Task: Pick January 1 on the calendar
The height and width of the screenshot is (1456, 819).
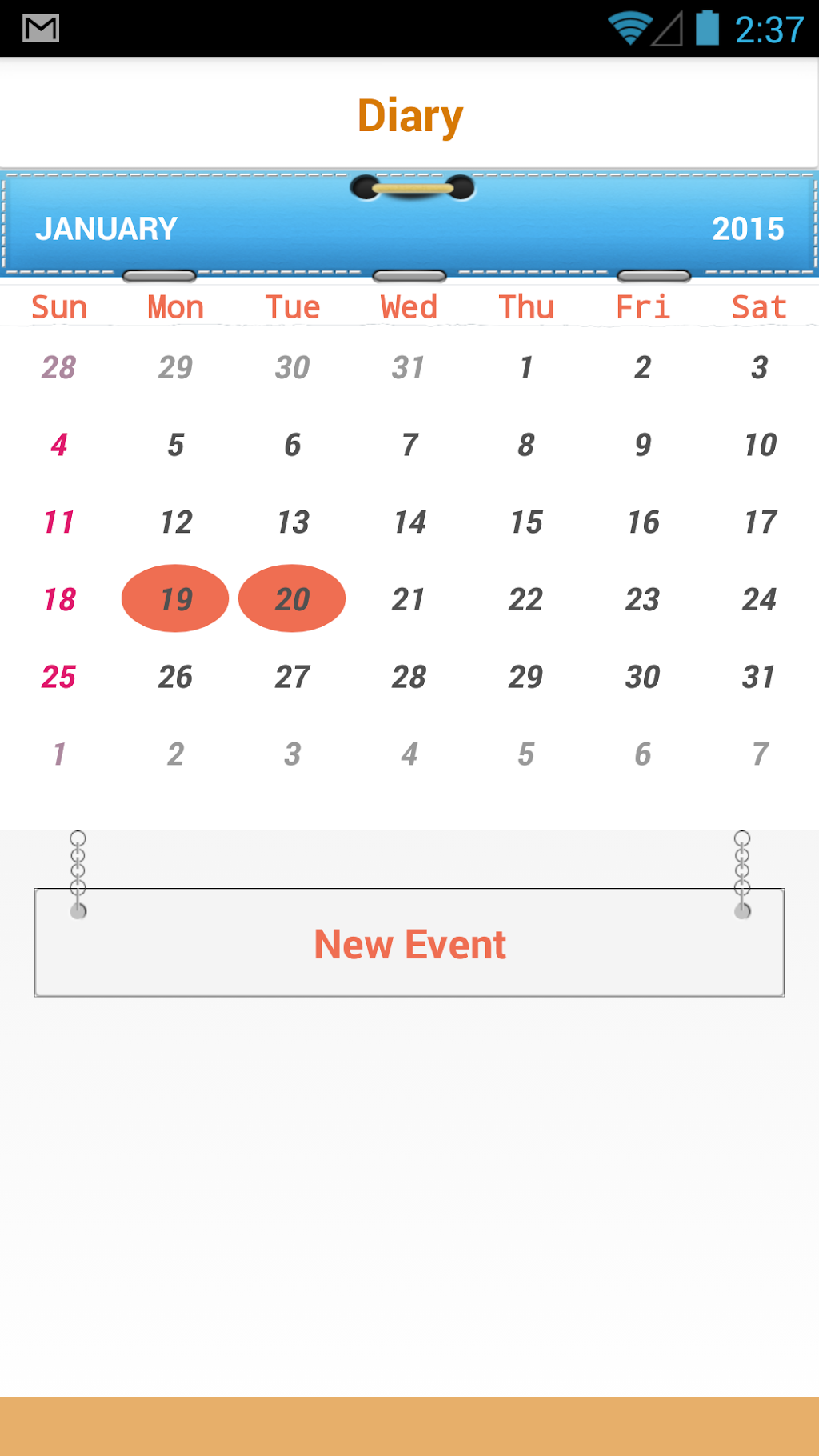Action: 525,367
